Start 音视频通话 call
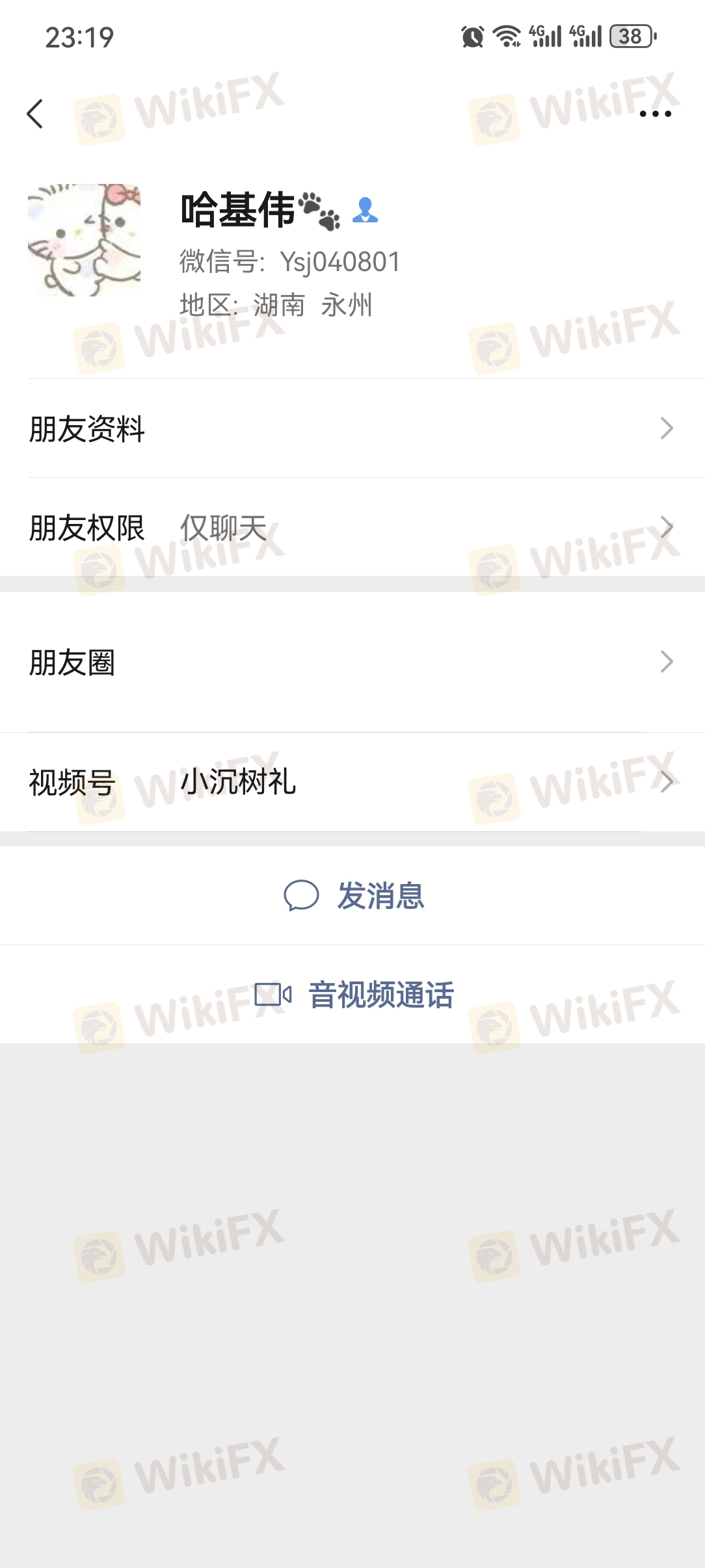Image resolution: width=705 pixels, height=1568 pixels. click(354, 995)
